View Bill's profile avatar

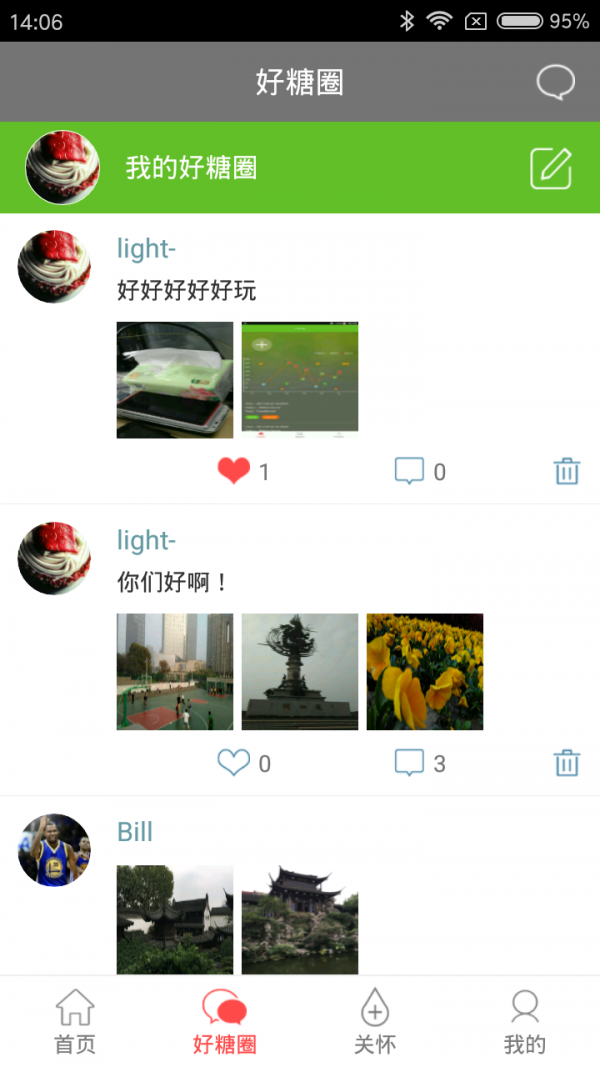coord(54,850)
